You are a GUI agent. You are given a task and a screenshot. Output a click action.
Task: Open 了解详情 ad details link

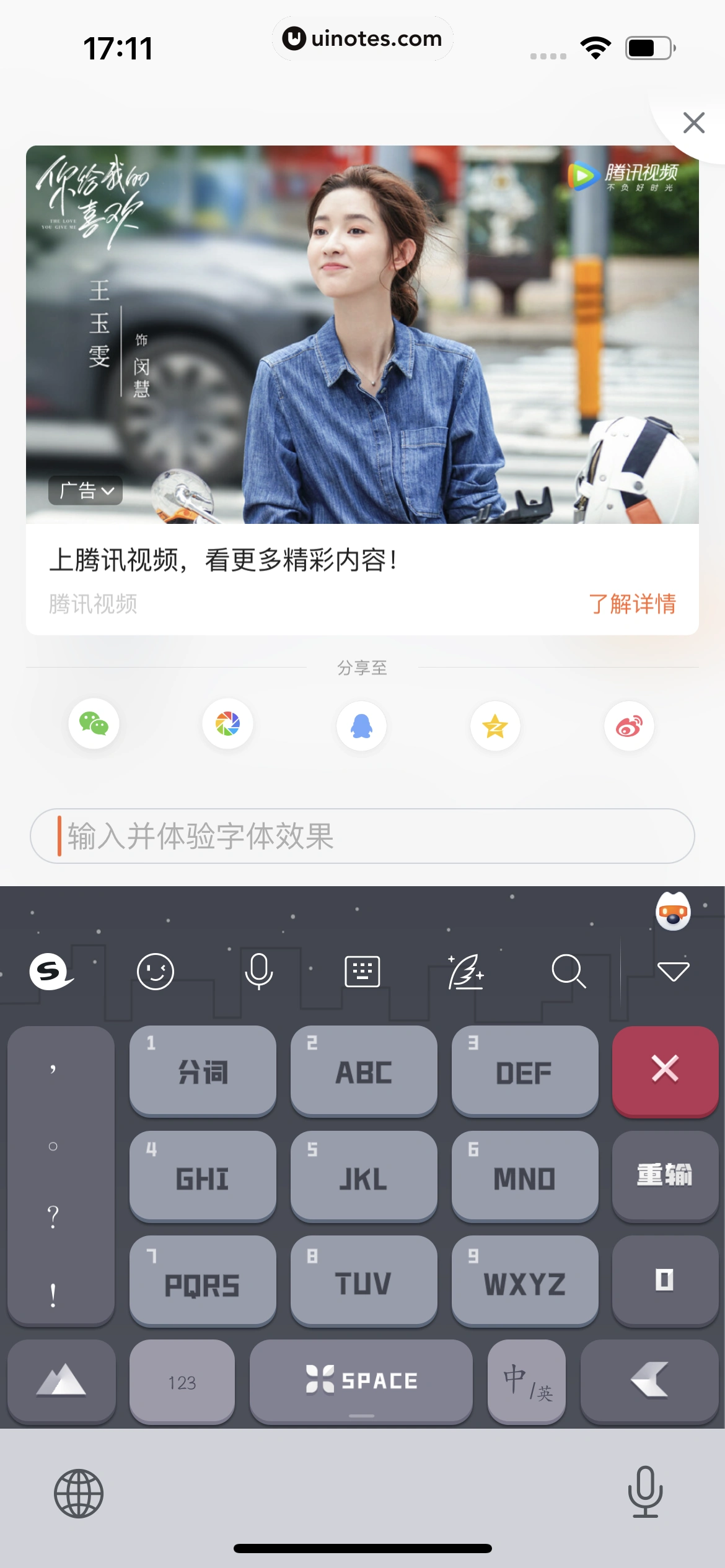tap(634, 603)
